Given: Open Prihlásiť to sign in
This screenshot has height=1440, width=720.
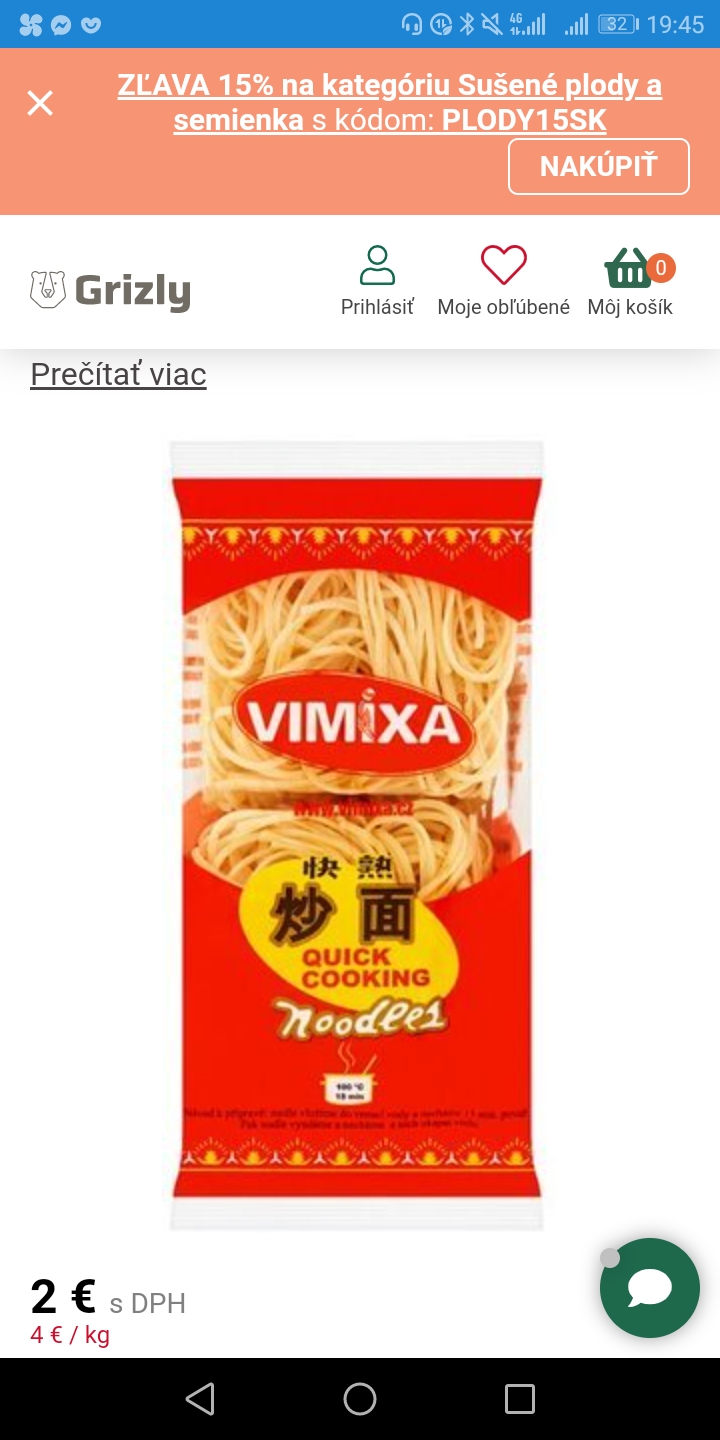Looking at the screenshot, I should tap(377, 281).
